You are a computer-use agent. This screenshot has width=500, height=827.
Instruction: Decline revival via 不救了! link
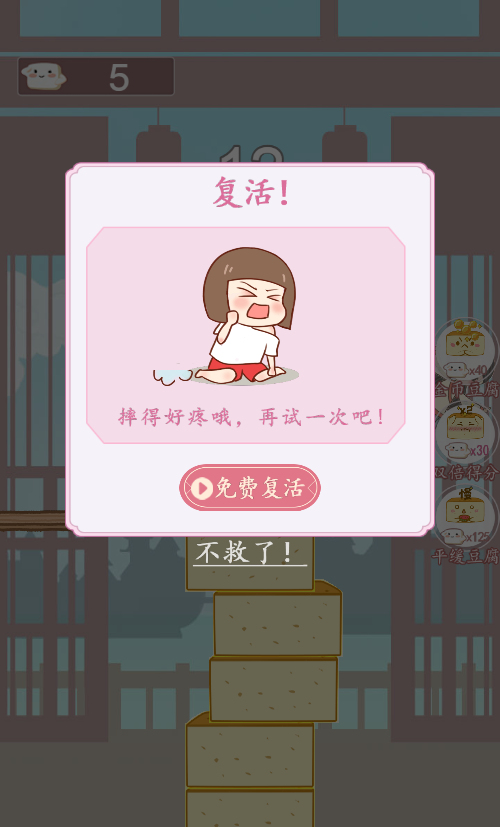249,552
